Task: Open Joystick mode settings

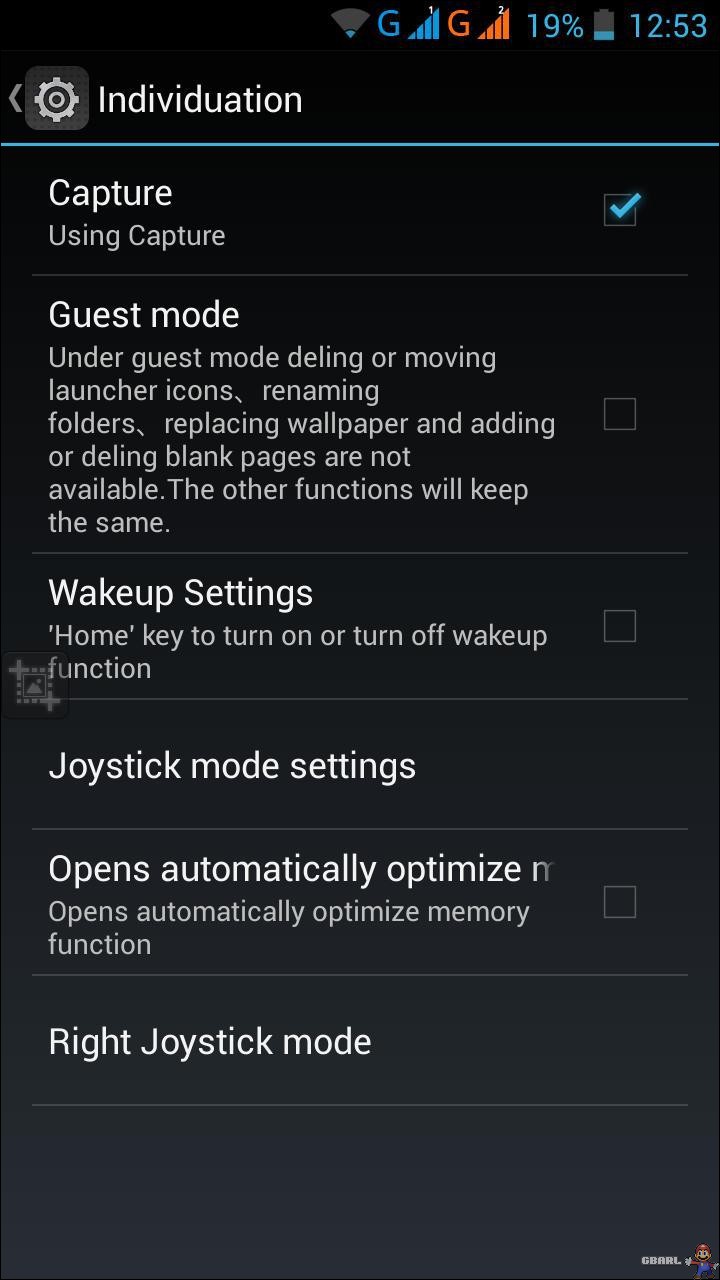Action: click(360, 765)
